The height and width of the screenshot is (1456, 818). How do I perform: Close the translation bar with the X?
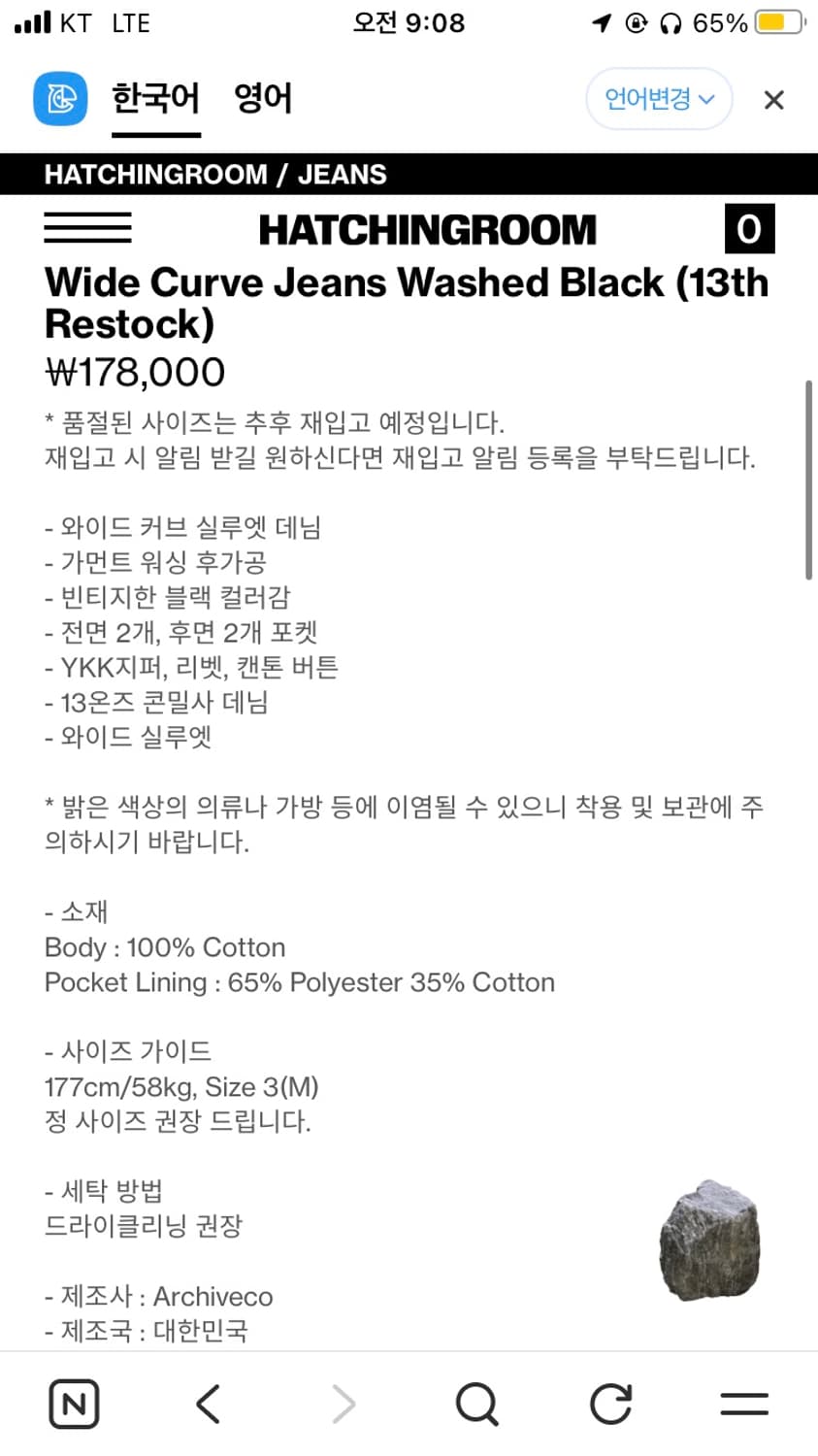tap(773, 99)
